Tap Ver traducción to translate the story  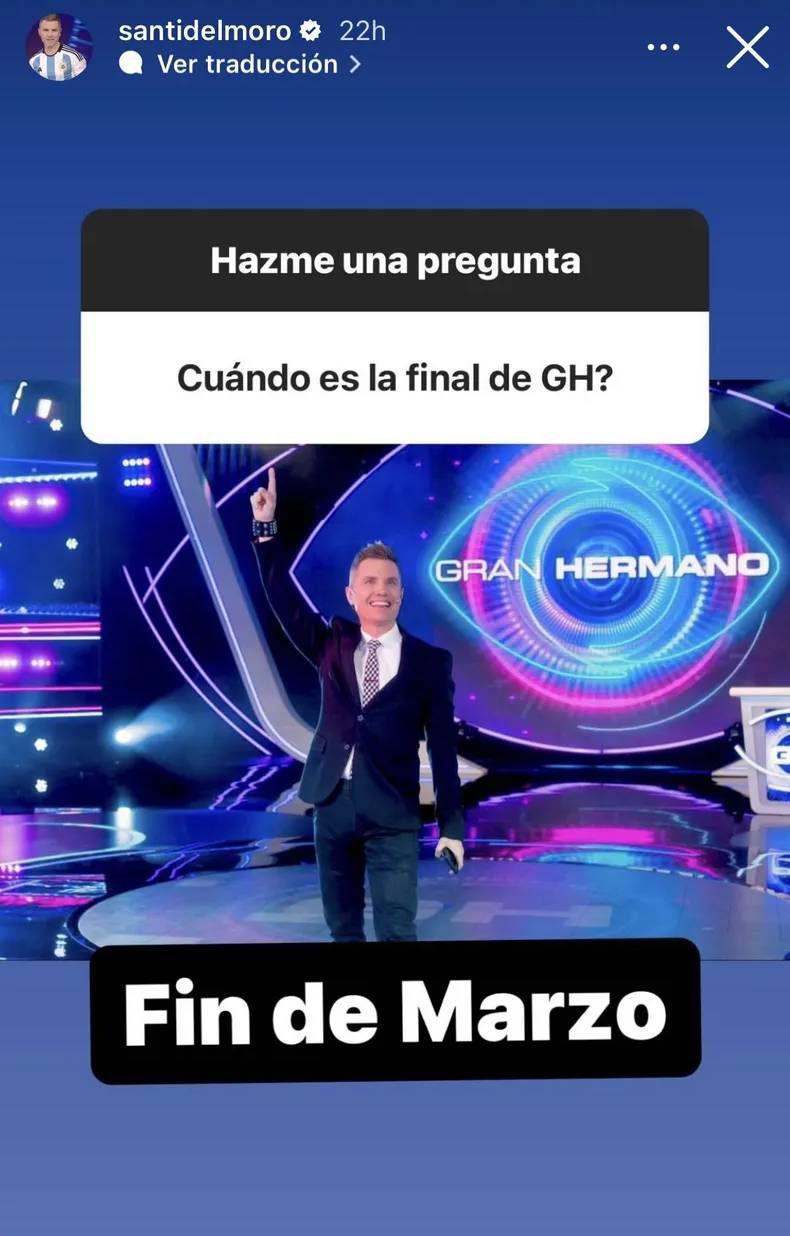[x=247, y=64]
